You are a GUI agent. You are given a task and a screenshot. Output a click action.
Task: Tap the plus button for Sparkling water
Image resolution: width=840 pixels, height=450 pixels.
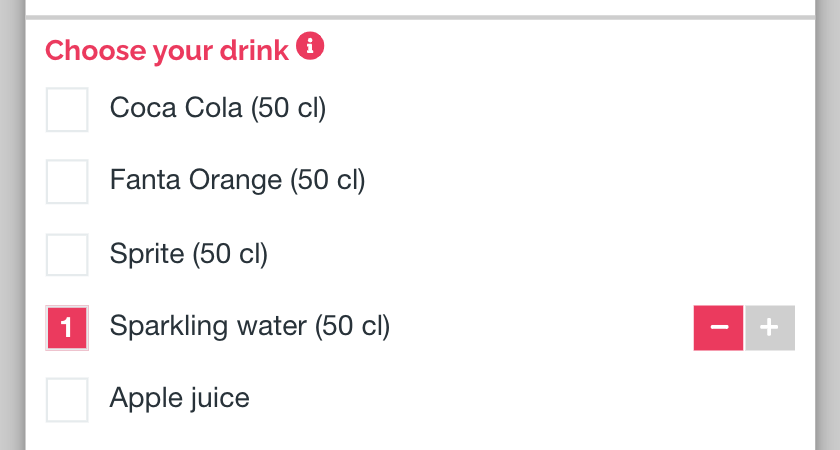click(770, 328)
